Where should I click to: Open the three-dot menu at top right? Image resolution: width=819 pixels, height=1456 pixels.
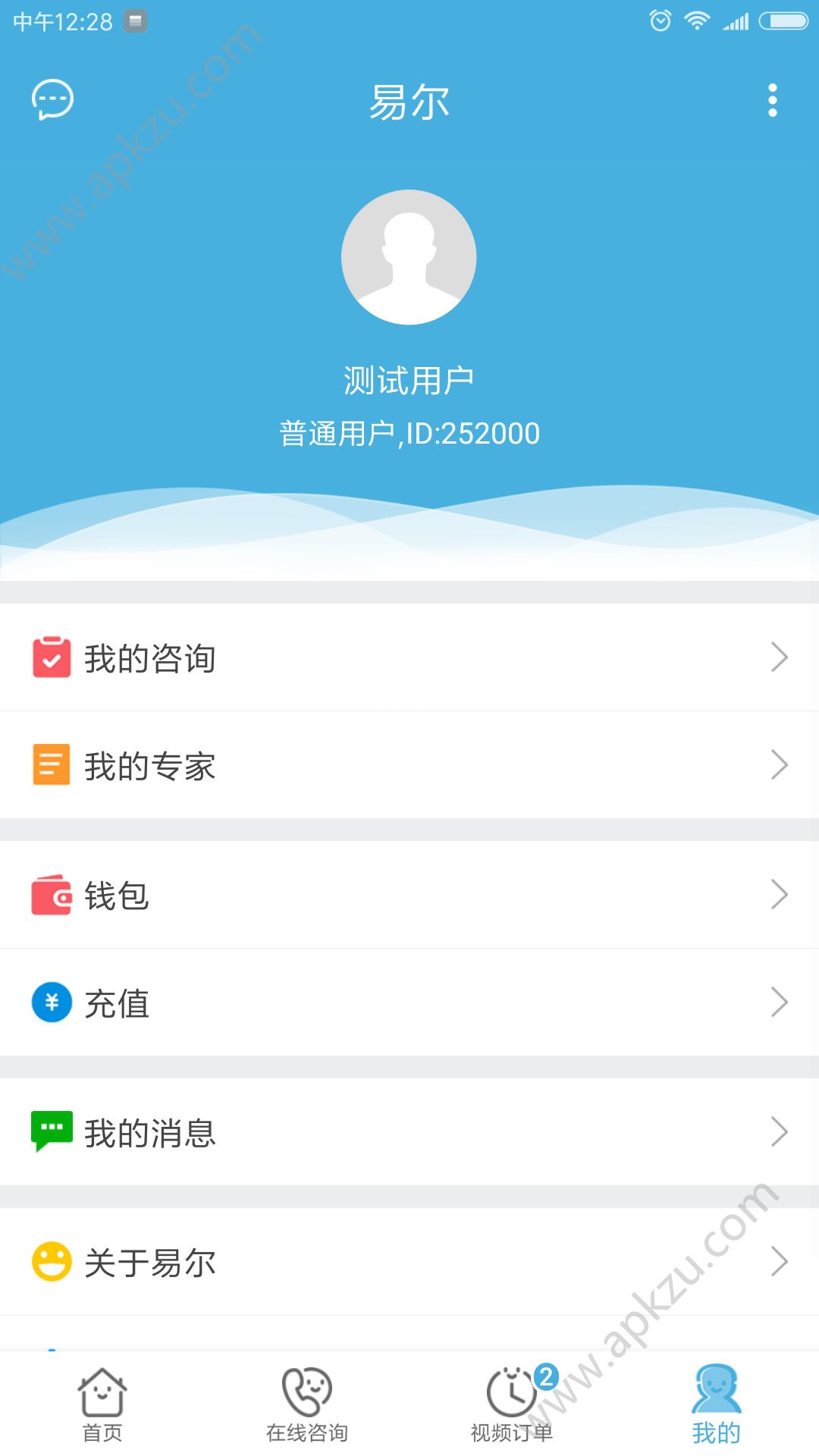tap(771, 99)
